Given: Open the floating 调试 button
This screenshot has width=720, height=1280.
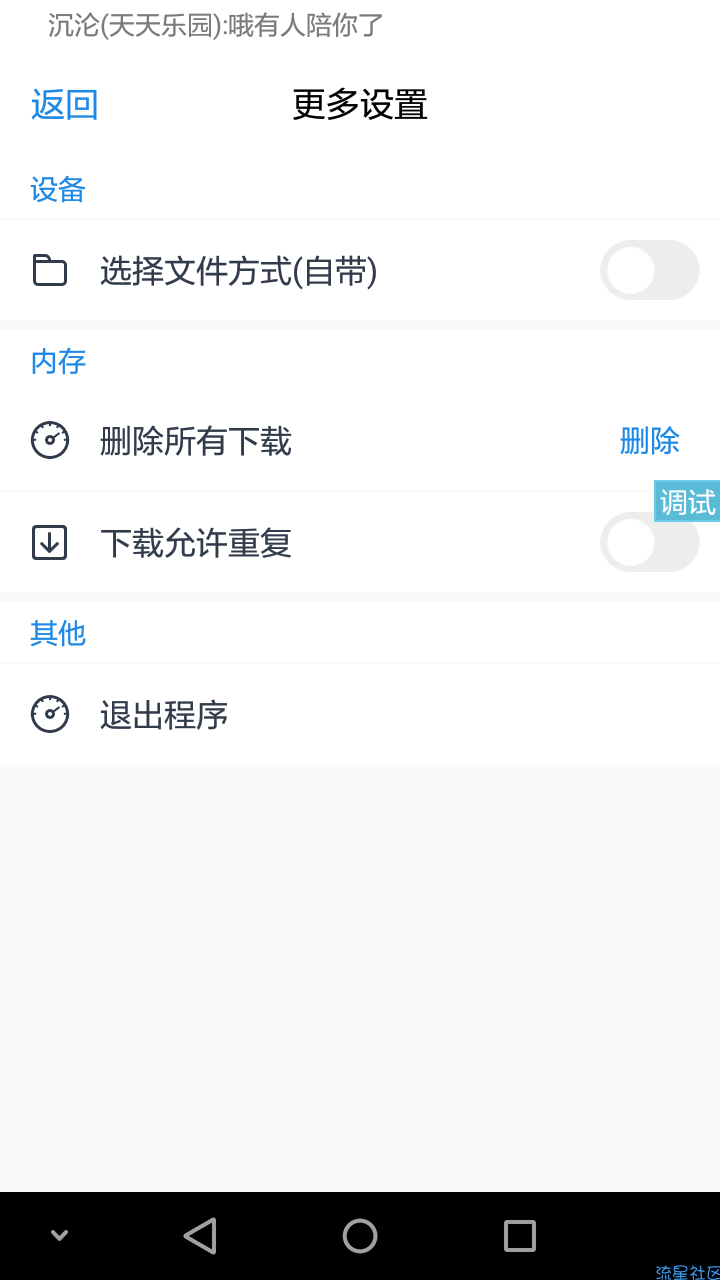Looking at the screenshot, I should coord(687,501).
